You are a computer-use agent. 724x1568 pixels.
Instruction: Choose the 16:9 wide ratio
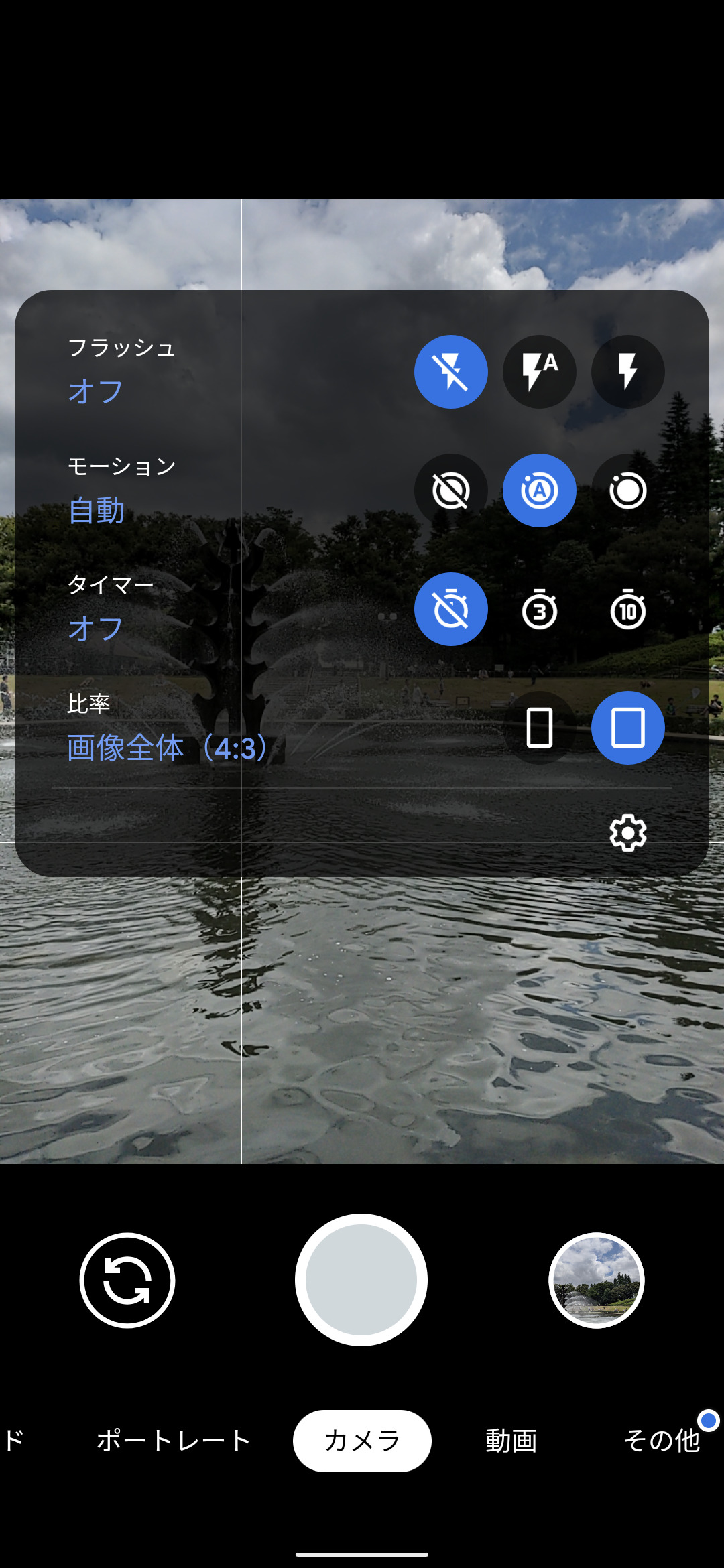[x=539, y=728]
